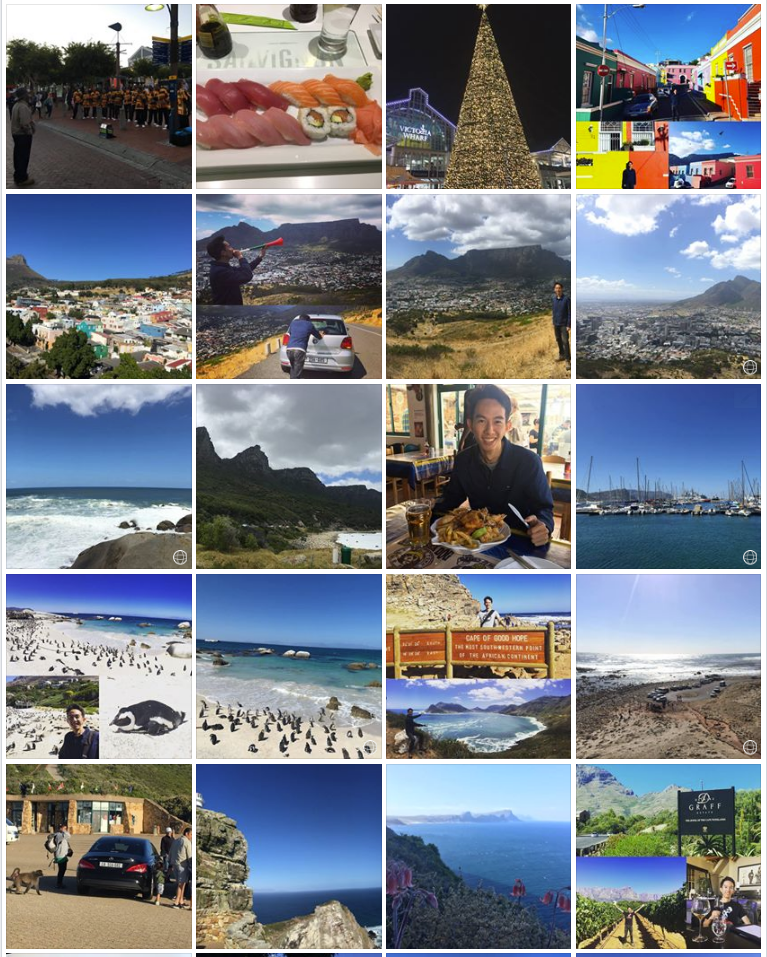The height and width of the screenshot is (957, 767).
Task: Open the 360 city overlook photo
Action: coord(668,286)
